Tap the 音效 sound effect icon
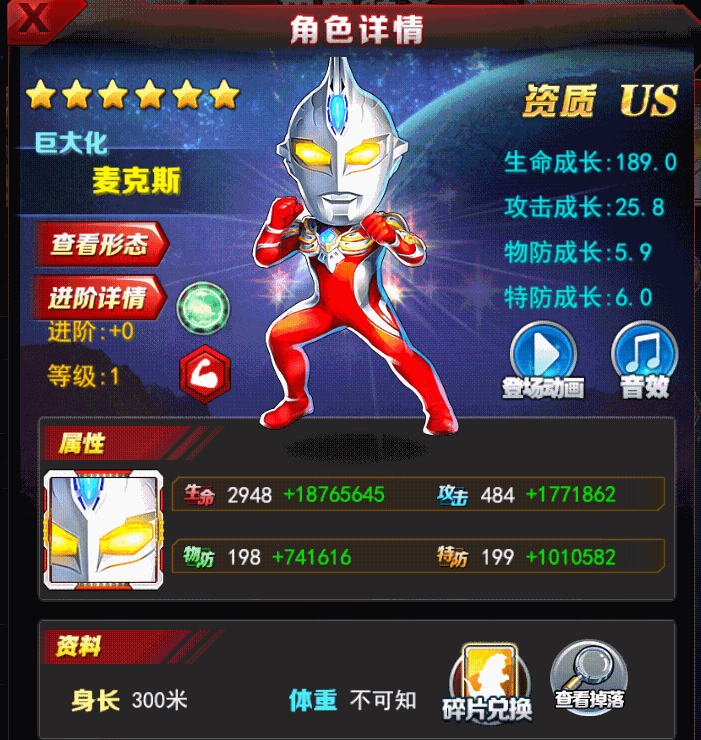701x740 pixels. pos(643,358)
